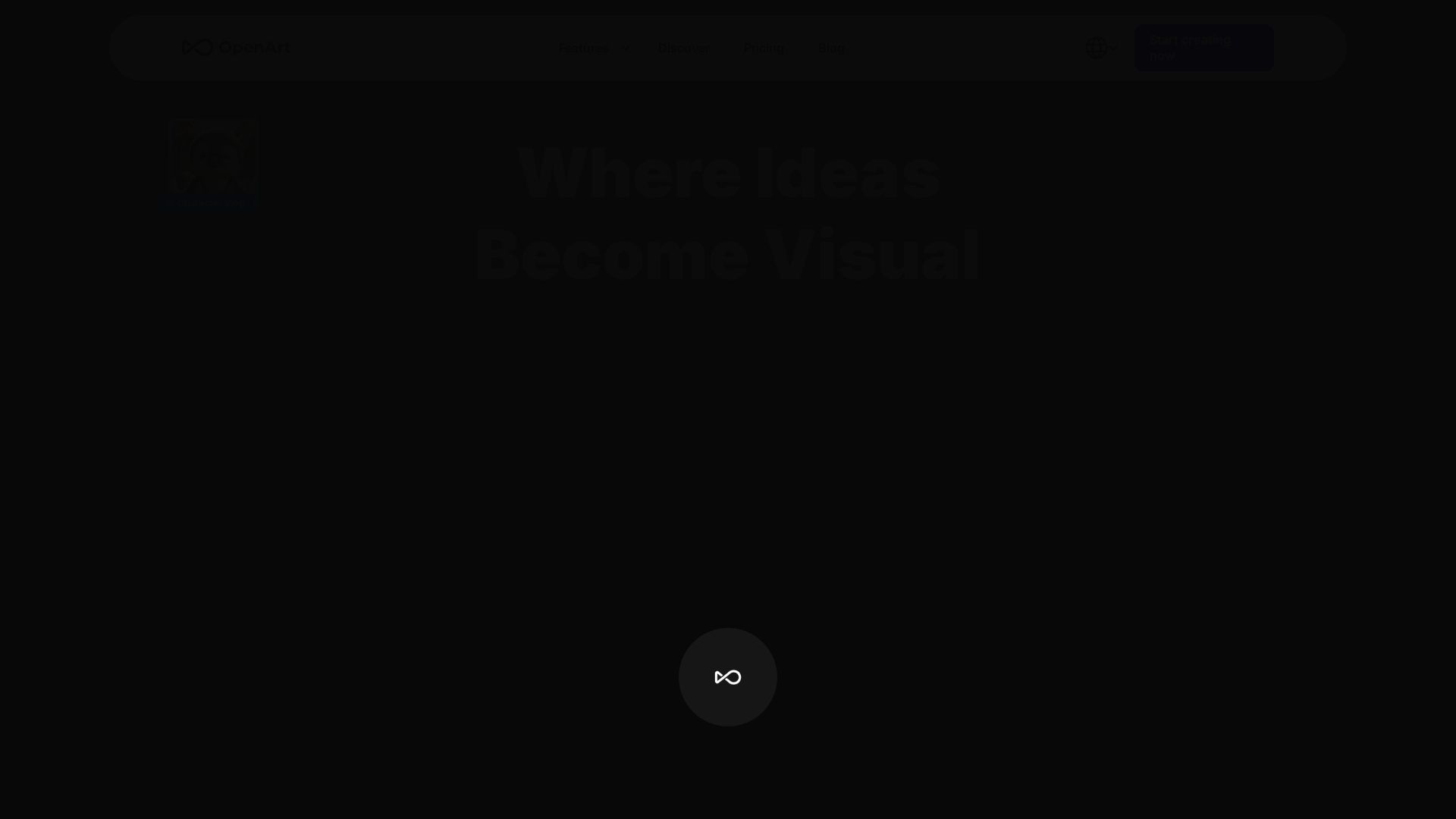
Task: Go to the Pricing page
Action: click(x=763, y=49)
